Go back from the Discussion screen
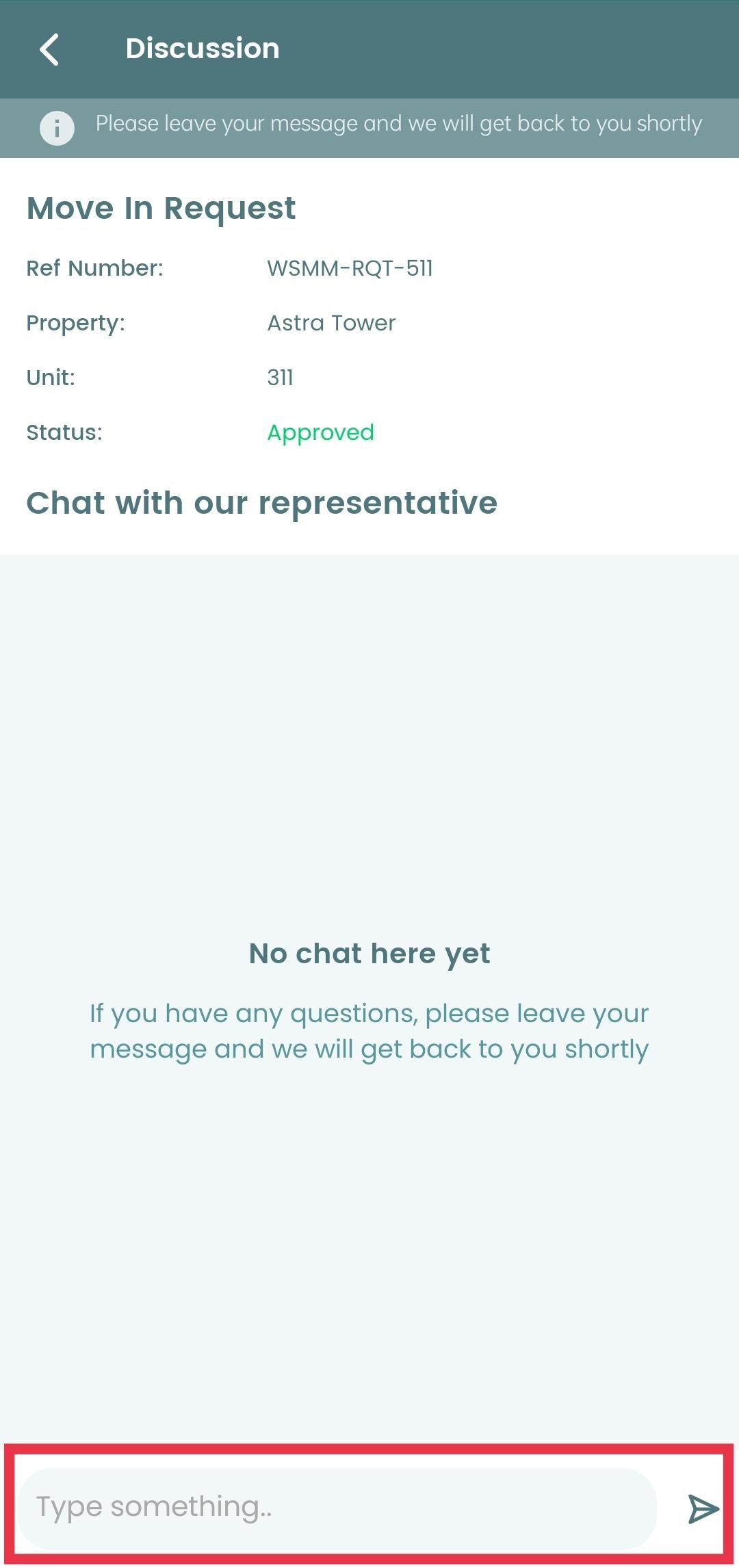The height and width of the screenshot is (1568, 739). point(49,49)
